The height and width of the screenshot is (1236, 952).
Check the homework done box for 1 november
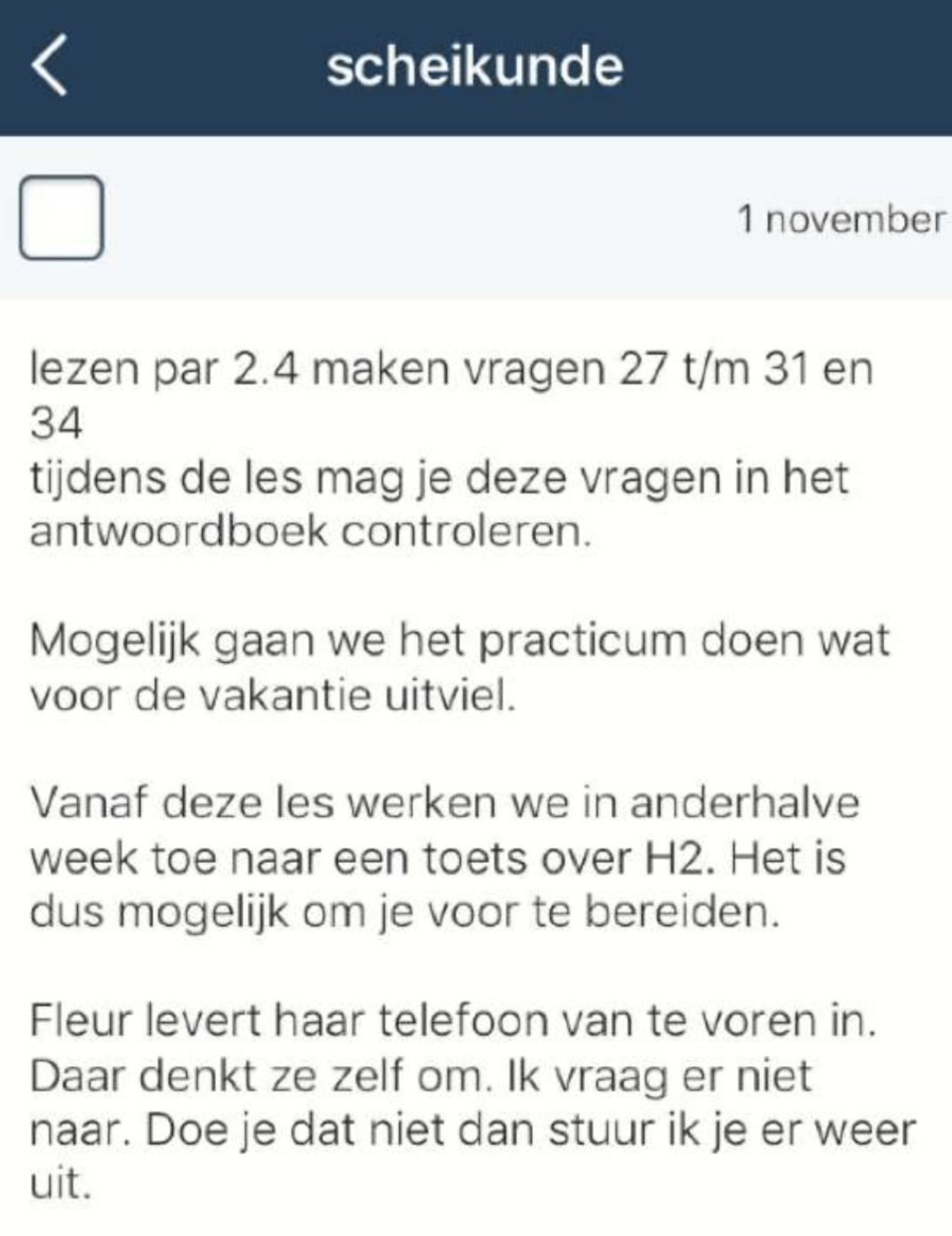click(61, 218)
